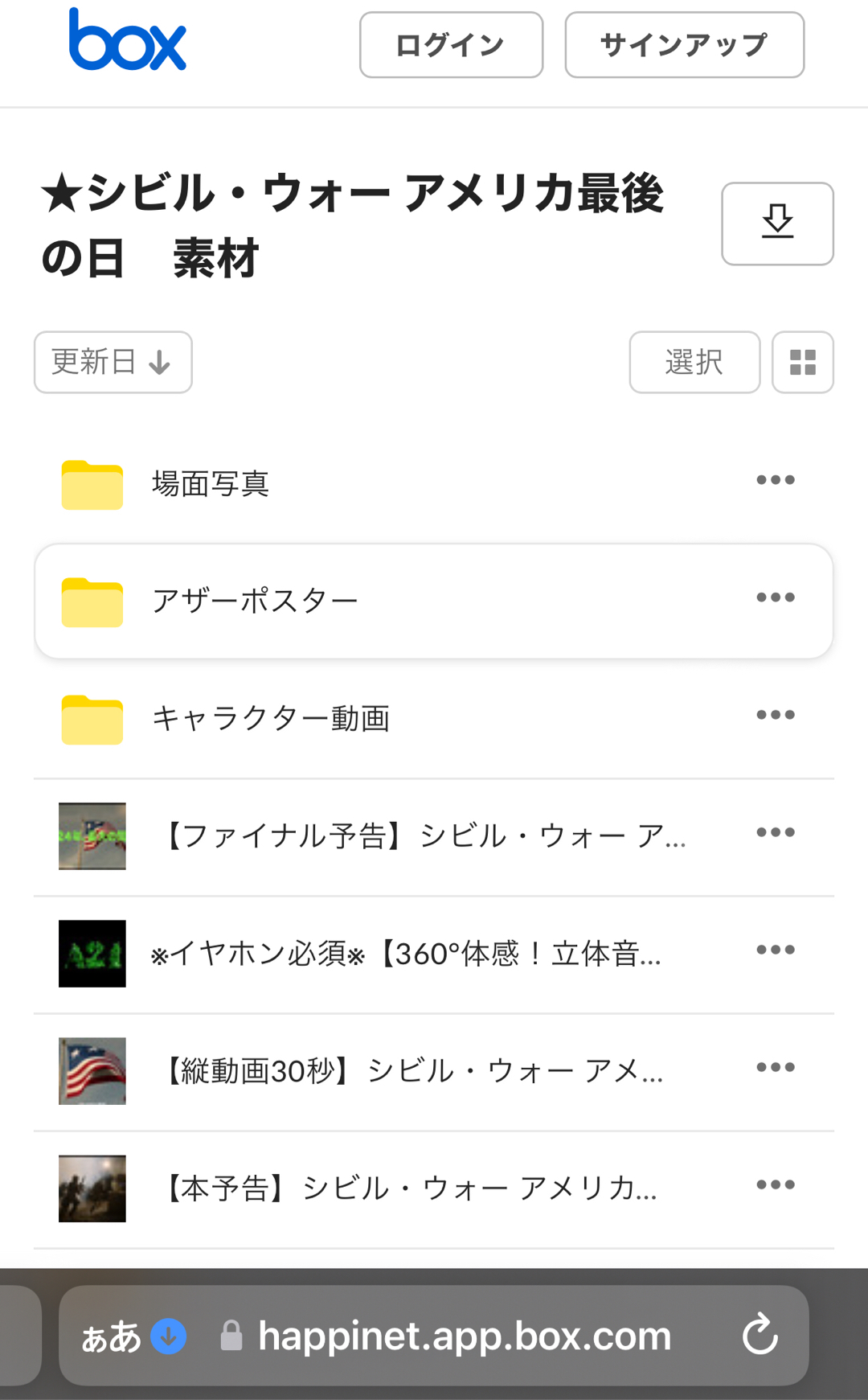The width and height of the screenshot is (868, 1400).
Task: Open the キャラクター動画 folder
Action: 271,718
